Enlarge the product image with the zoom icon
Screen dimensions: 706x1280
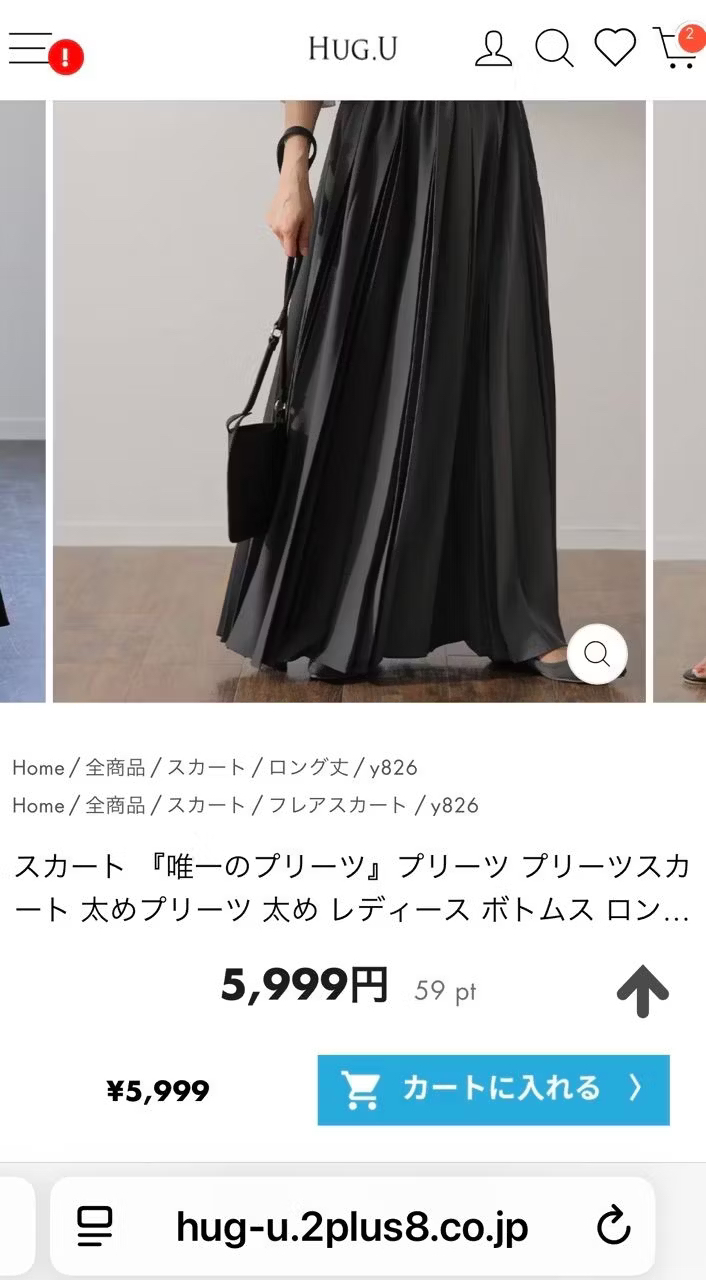point(597,654)
